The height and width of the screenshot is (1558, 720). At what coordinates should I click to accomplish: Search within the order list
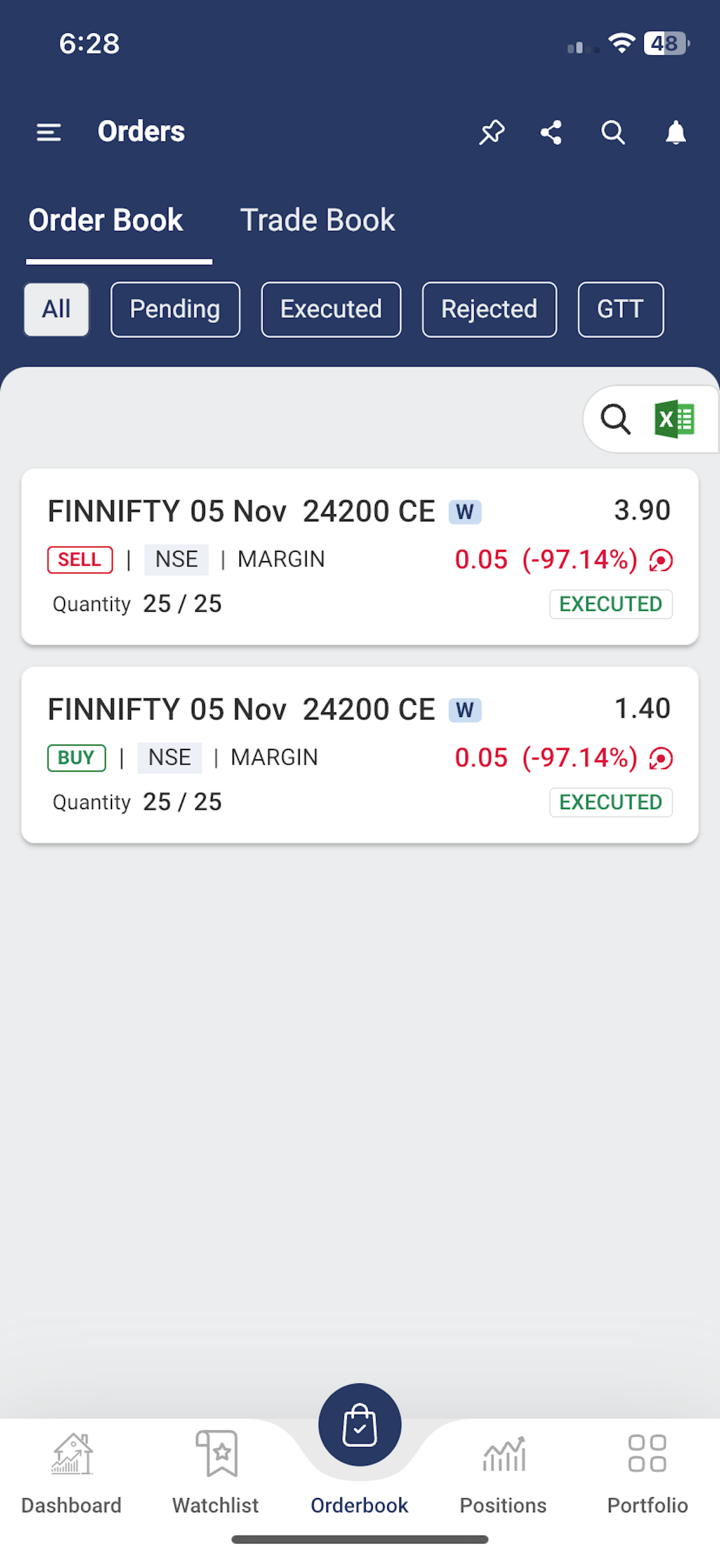click(616, 420)
